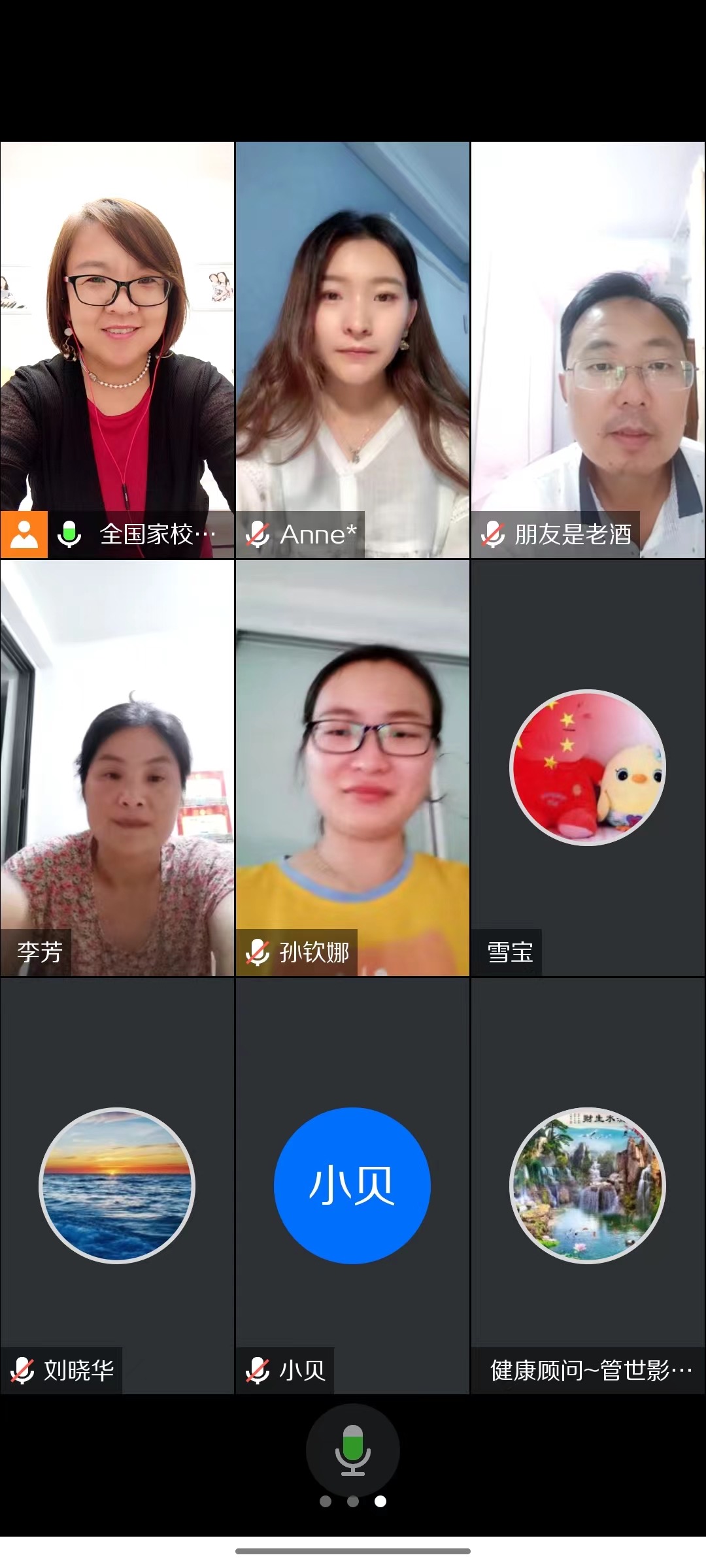The image size is (706, 1568).
Task: Tap the home indicator bar at screen bottom
Action: tap(352, 1551)
